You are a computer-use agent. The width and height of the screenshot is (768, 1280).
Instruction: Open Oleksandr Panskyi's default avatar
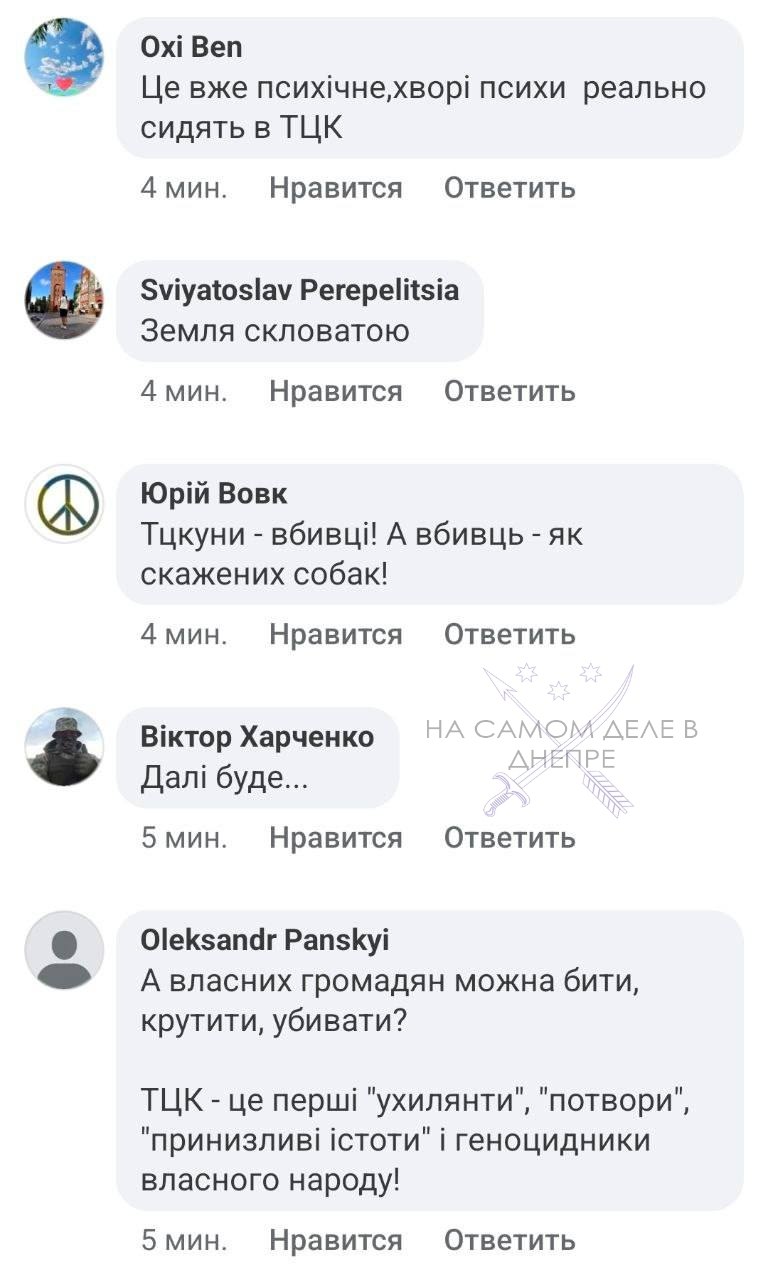click(64, 950)
